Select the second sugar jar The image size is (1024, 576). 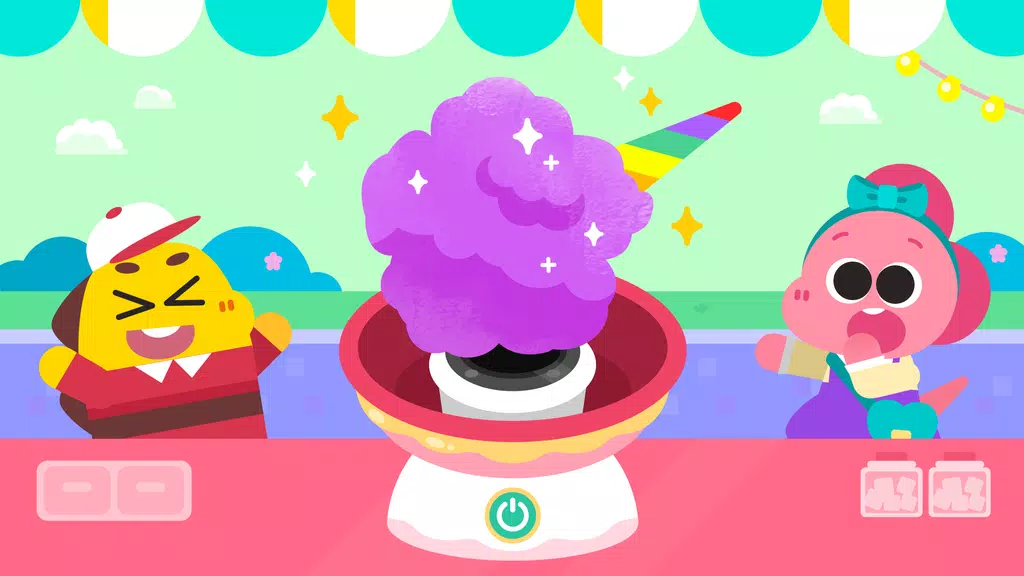click(x=958, y=487)
